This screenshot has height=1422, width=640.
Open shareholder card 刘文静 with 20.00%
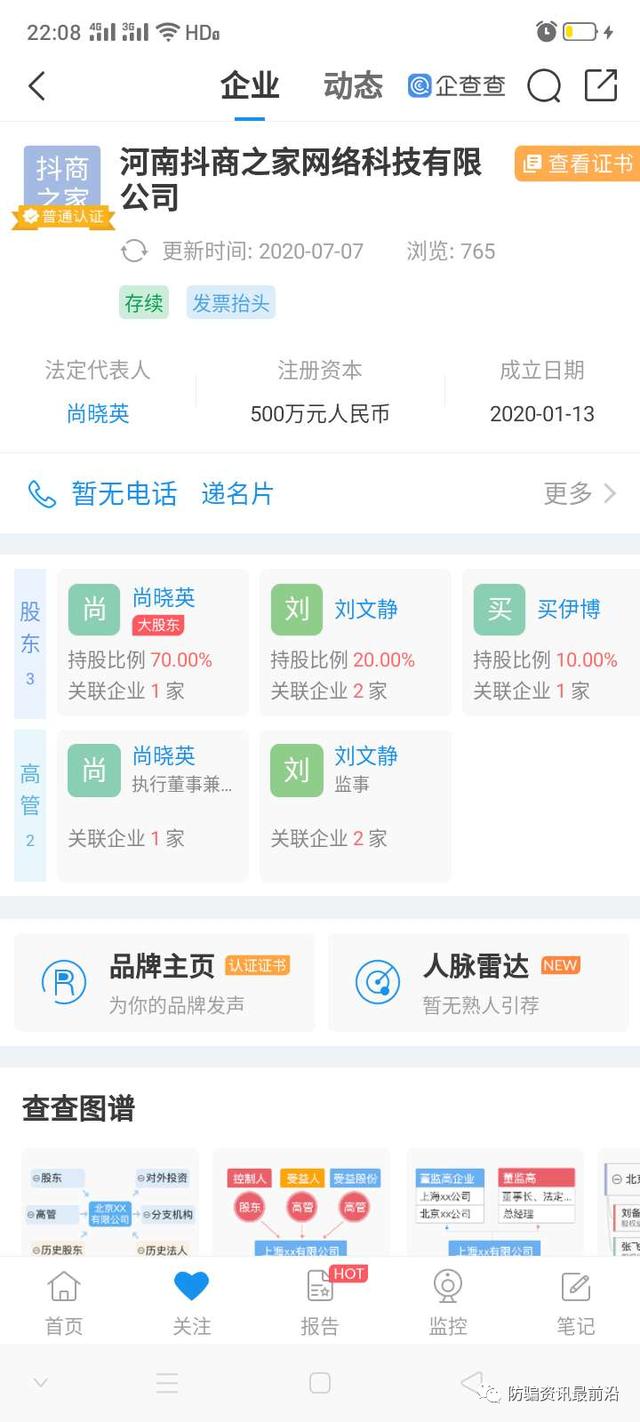(x=355, y=642)
